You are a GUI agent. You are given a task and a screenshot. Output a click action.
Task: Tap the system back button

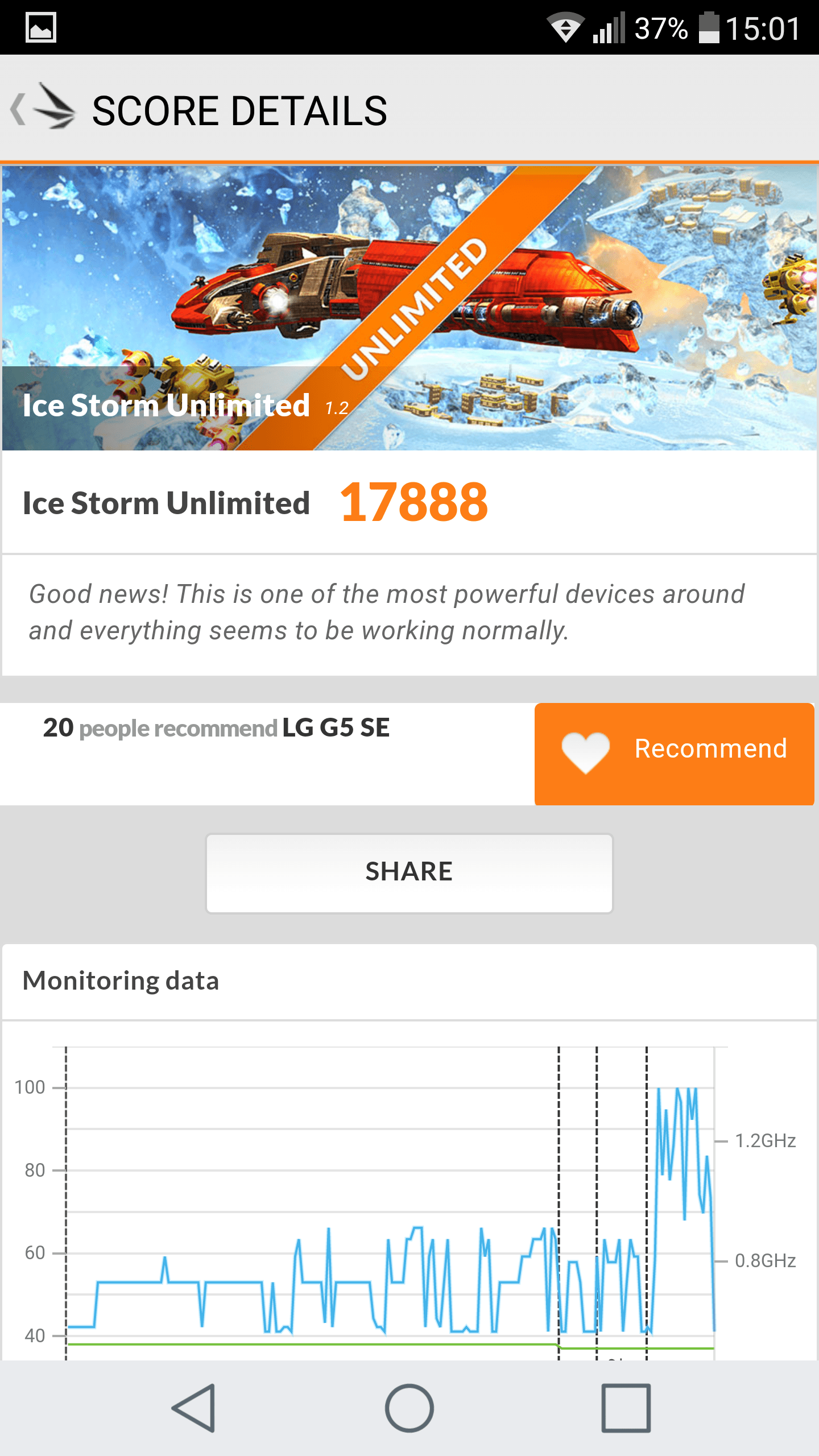[193, 1408]
